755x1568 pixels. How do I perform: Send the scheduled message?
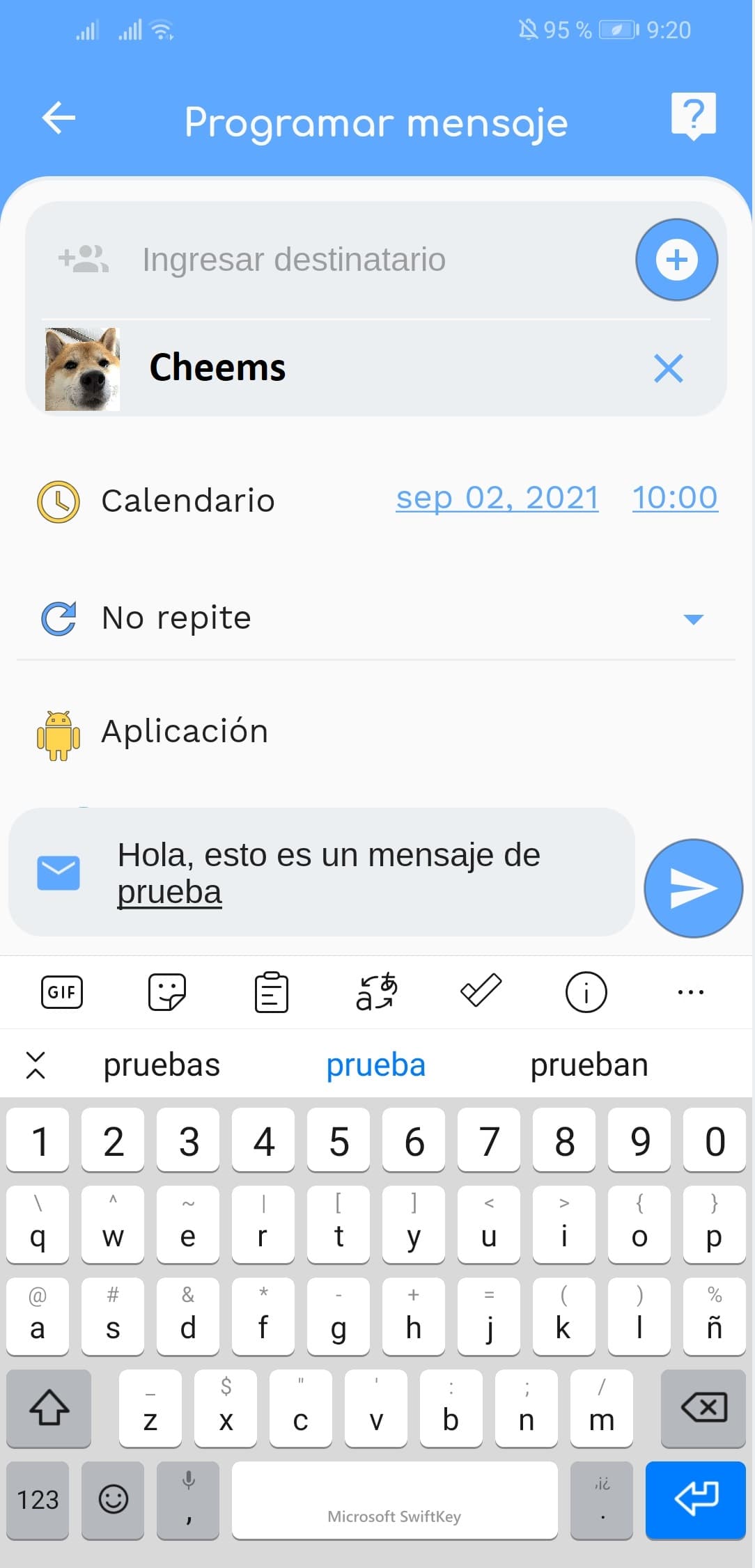[693, 888]
